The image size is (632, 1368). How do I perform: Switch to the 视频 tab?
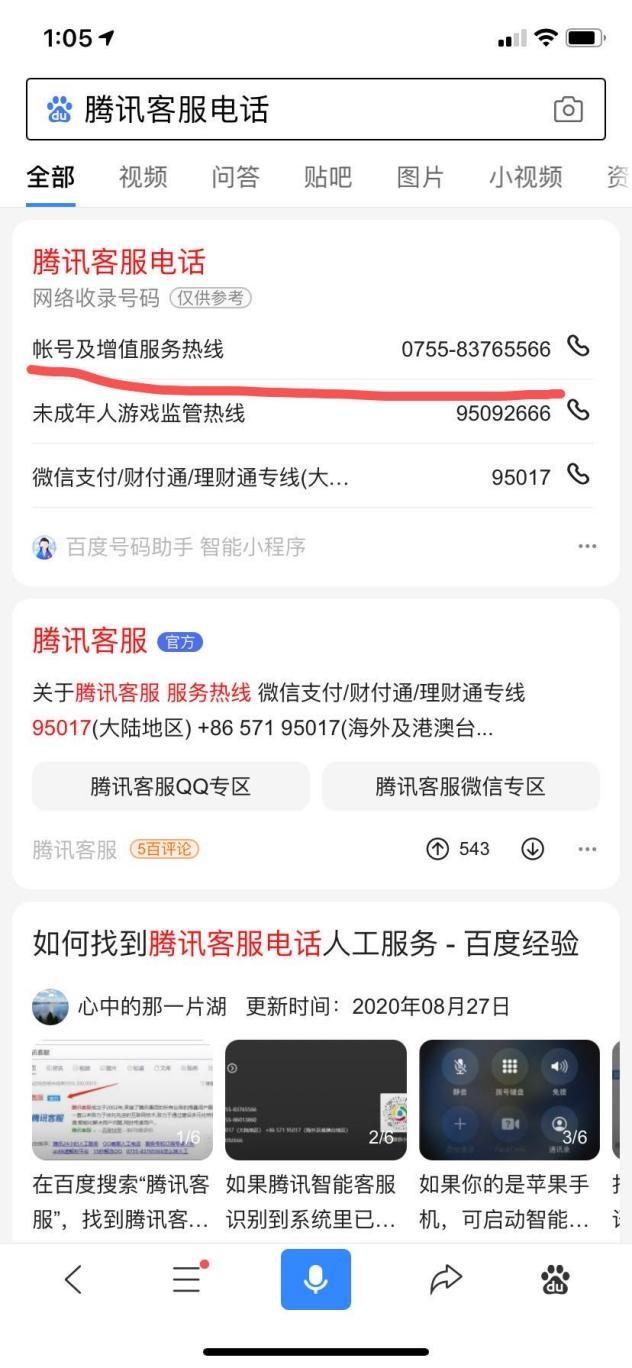143,178
